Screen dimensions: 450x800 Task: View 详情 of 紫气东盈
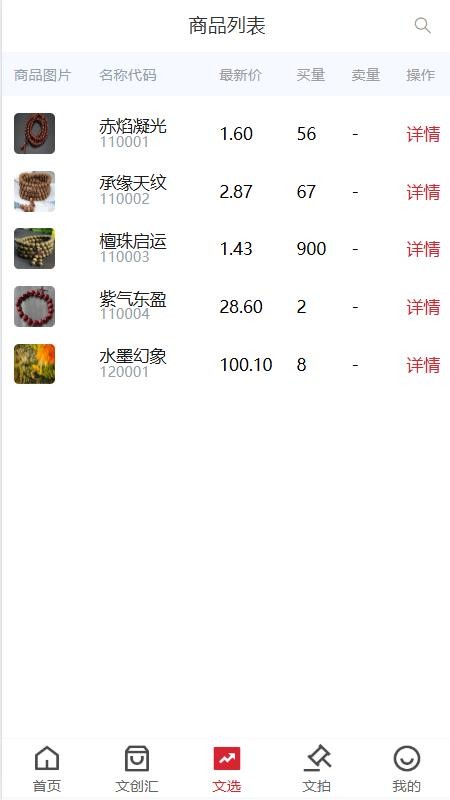(x=423, y=307)
